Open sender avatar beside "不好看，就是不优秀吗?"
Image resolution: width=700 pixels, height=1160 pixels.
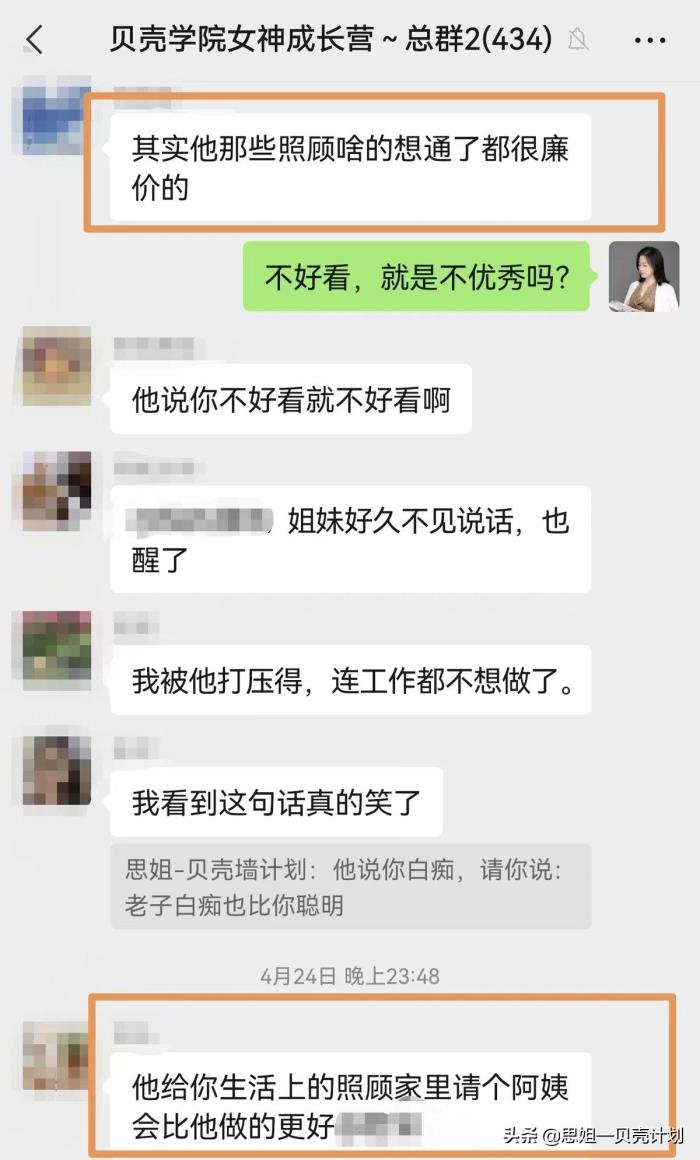[x=643, y=277]
